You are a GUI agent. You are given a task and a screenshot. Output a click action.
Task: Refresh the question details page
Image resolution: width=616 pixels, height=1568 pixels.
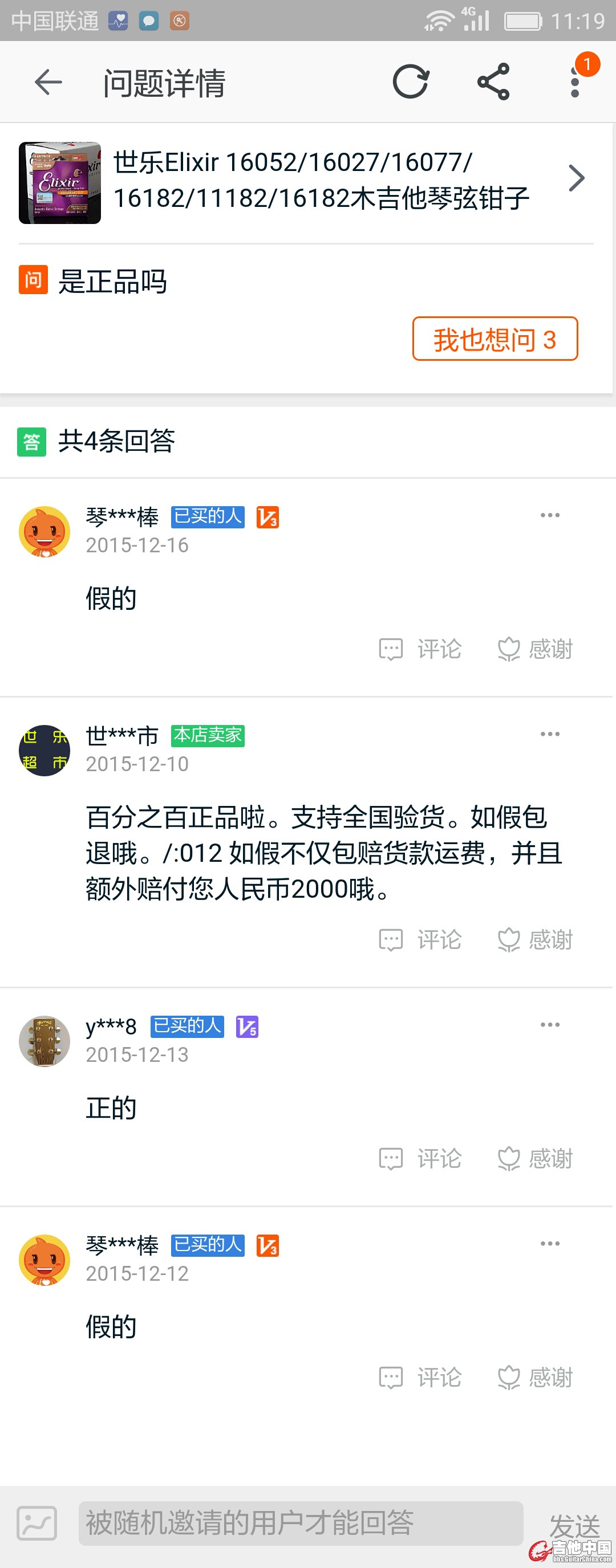point(411,82)
